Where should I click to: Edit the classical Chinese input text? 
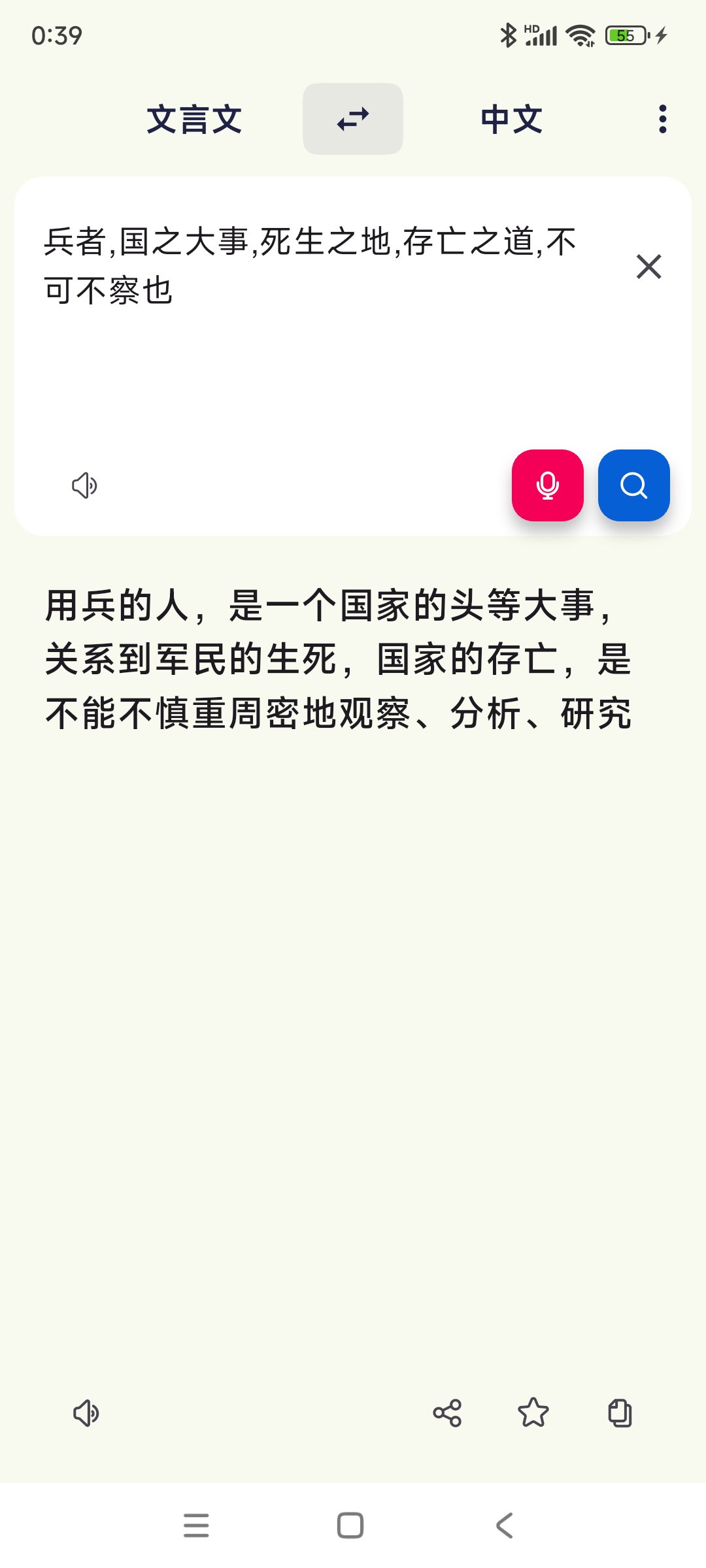pos(310,265)
